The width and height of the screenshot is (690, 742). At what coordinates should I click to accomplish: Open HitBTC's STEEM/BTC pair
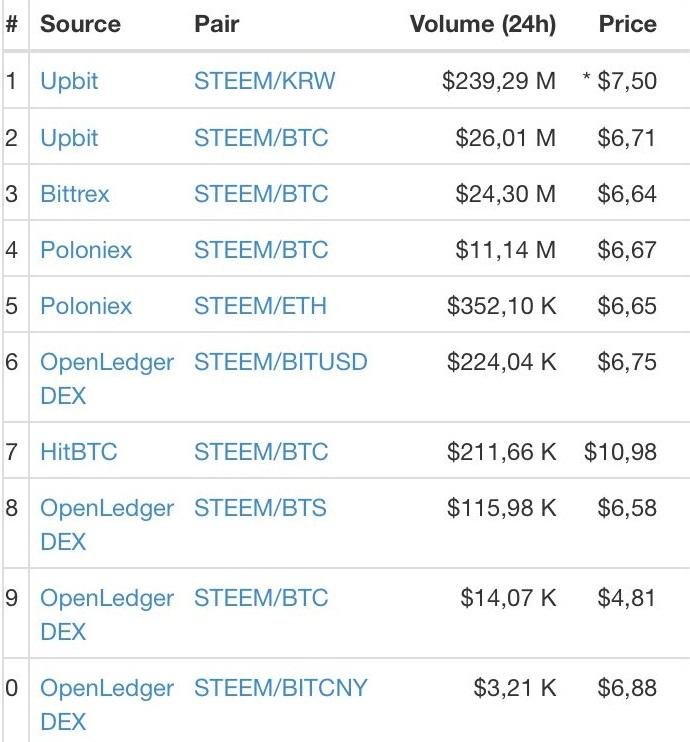pos(260,452)
